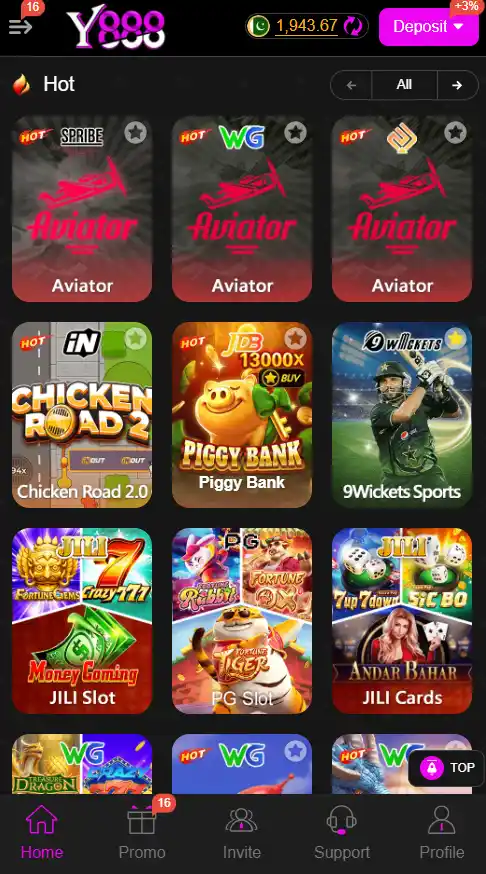Screen dimensions: 486x874
Task: Open JILI Cards collection
Action: tap(402, 621)
